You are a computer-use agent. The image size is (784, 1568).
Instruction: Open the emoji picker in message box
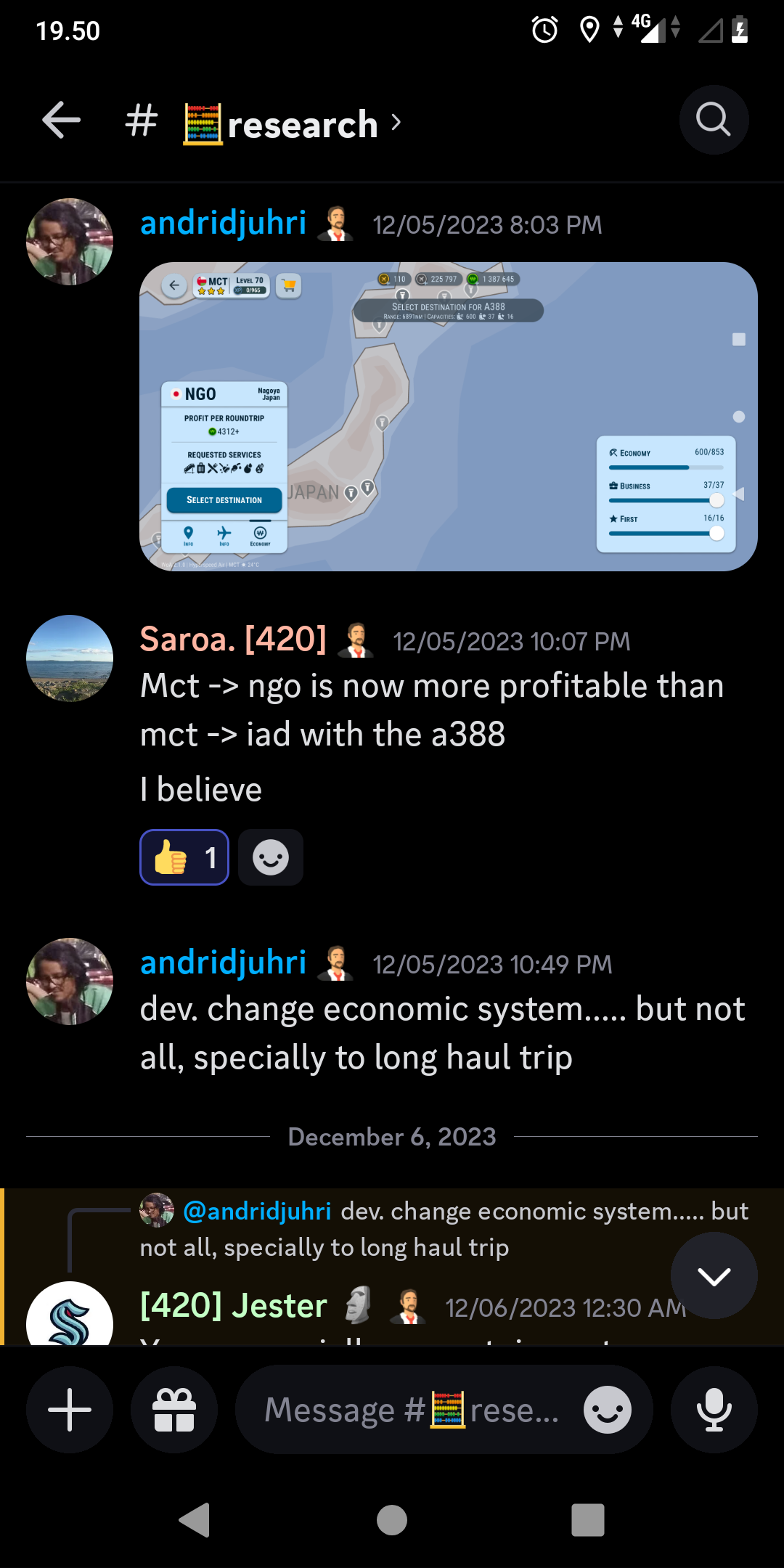pyautogui.click(x=608, y=1410)
